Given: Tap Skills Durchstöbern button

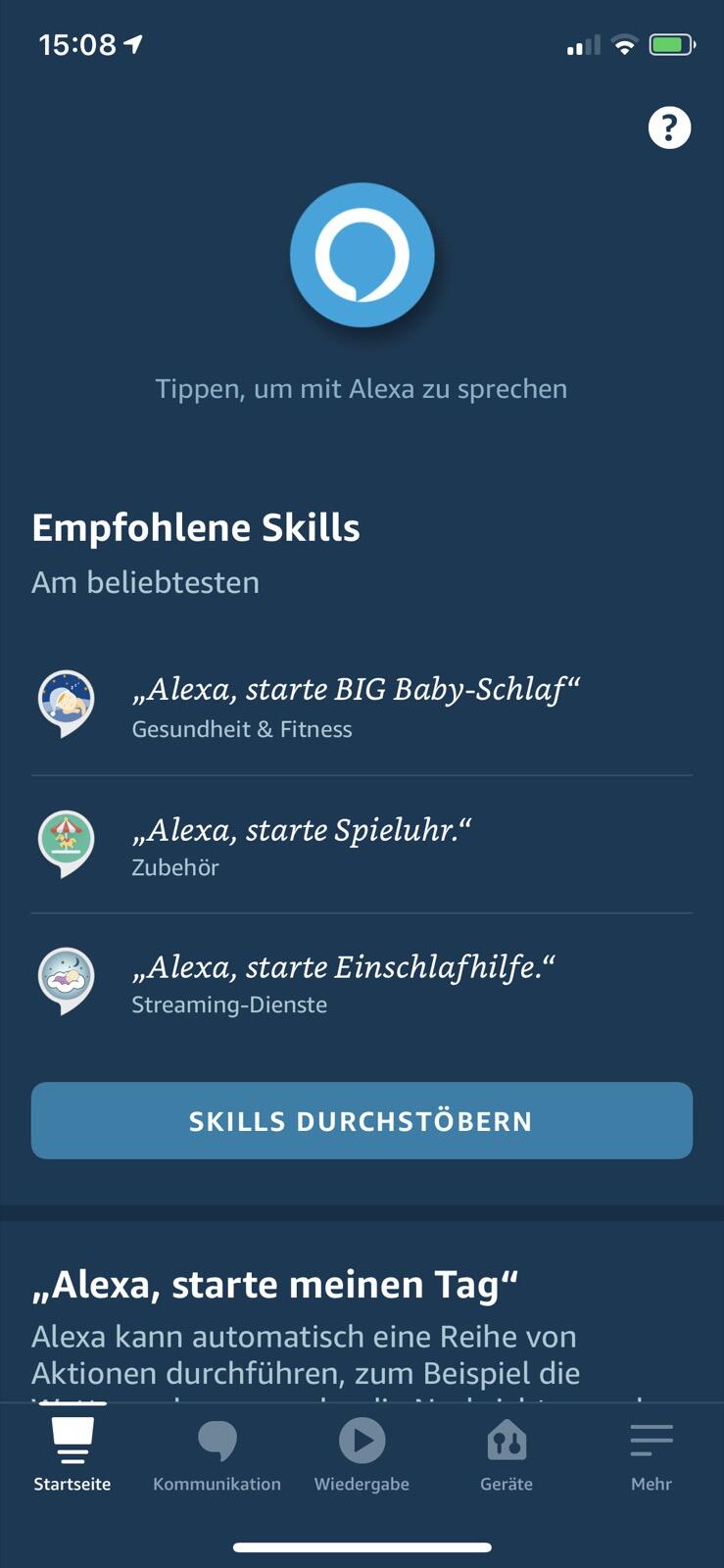Looking at the screenshot, I should coord(362,1120).
